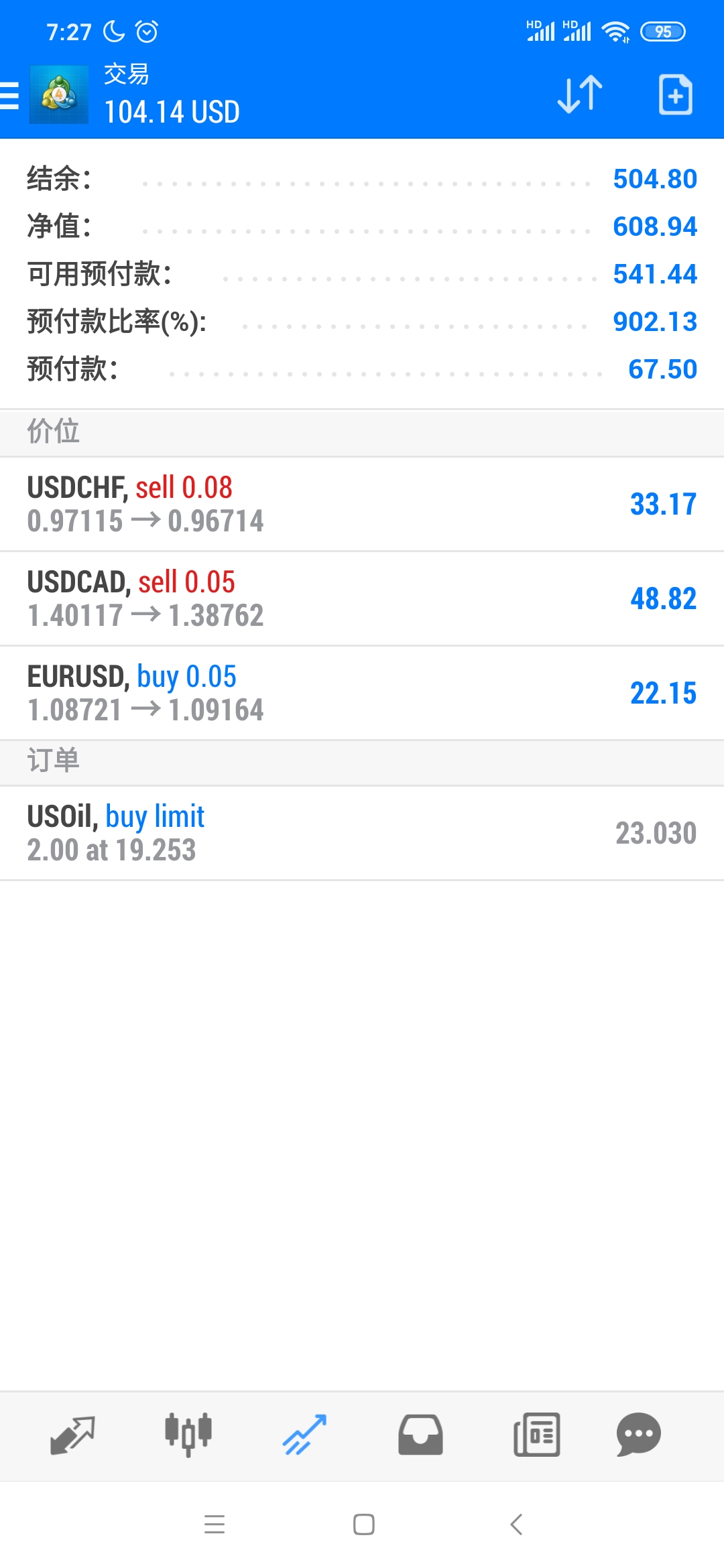Open the hamburger drawer menu
Image resolution: width=724 pixels, height=1568 pixels.
(x=9, y=95)
